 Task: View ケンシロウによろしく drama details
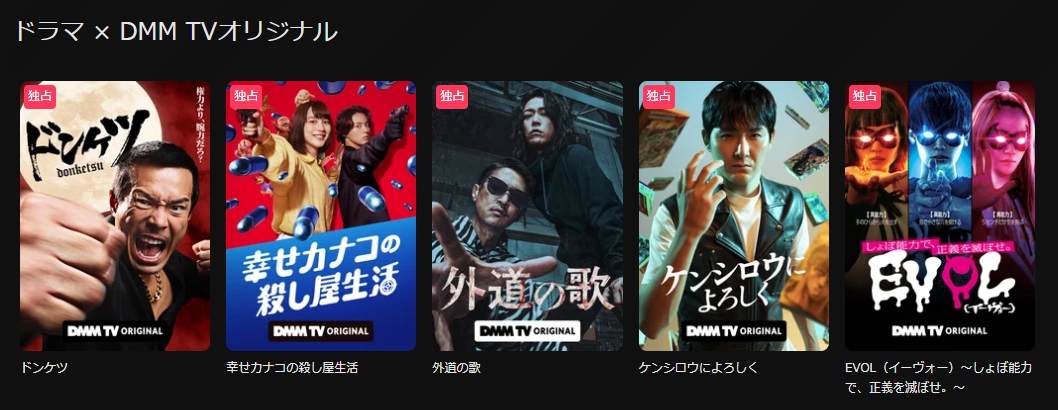point(734,215)
